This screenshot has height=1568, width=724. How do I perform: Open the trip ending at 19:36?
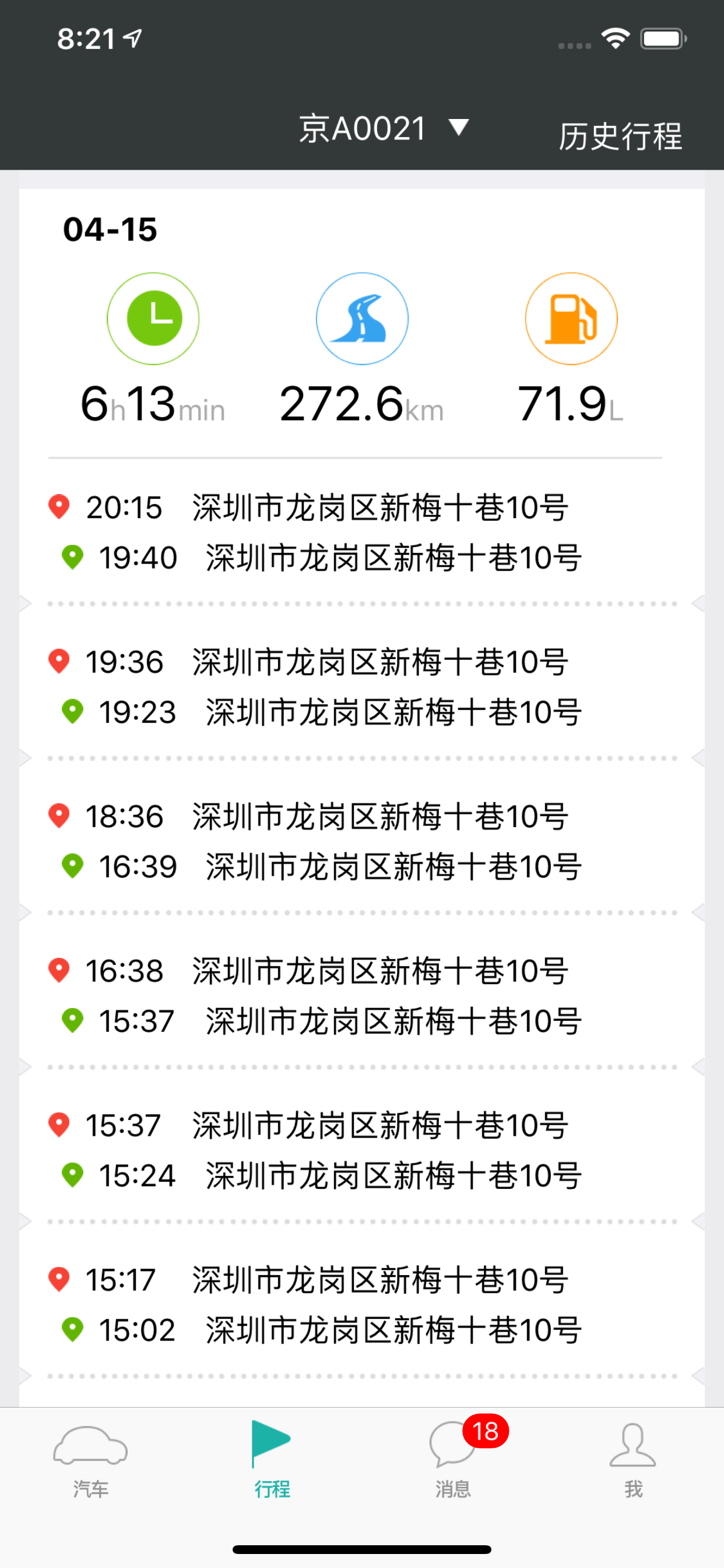click(x=362, y=687)
